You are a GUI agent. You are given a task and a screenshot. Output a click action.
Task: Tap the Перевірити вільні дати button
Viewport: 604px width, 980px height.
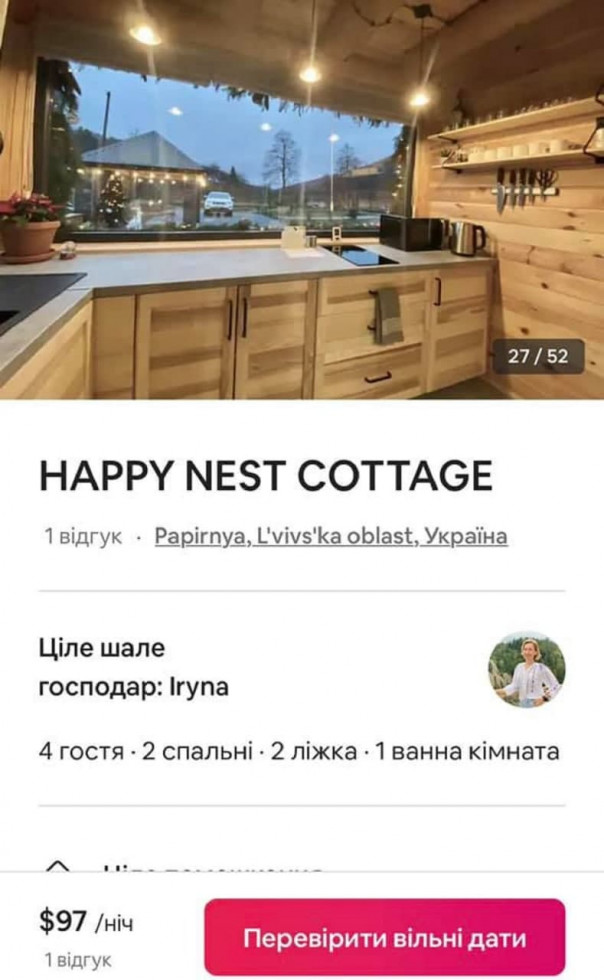385,938
